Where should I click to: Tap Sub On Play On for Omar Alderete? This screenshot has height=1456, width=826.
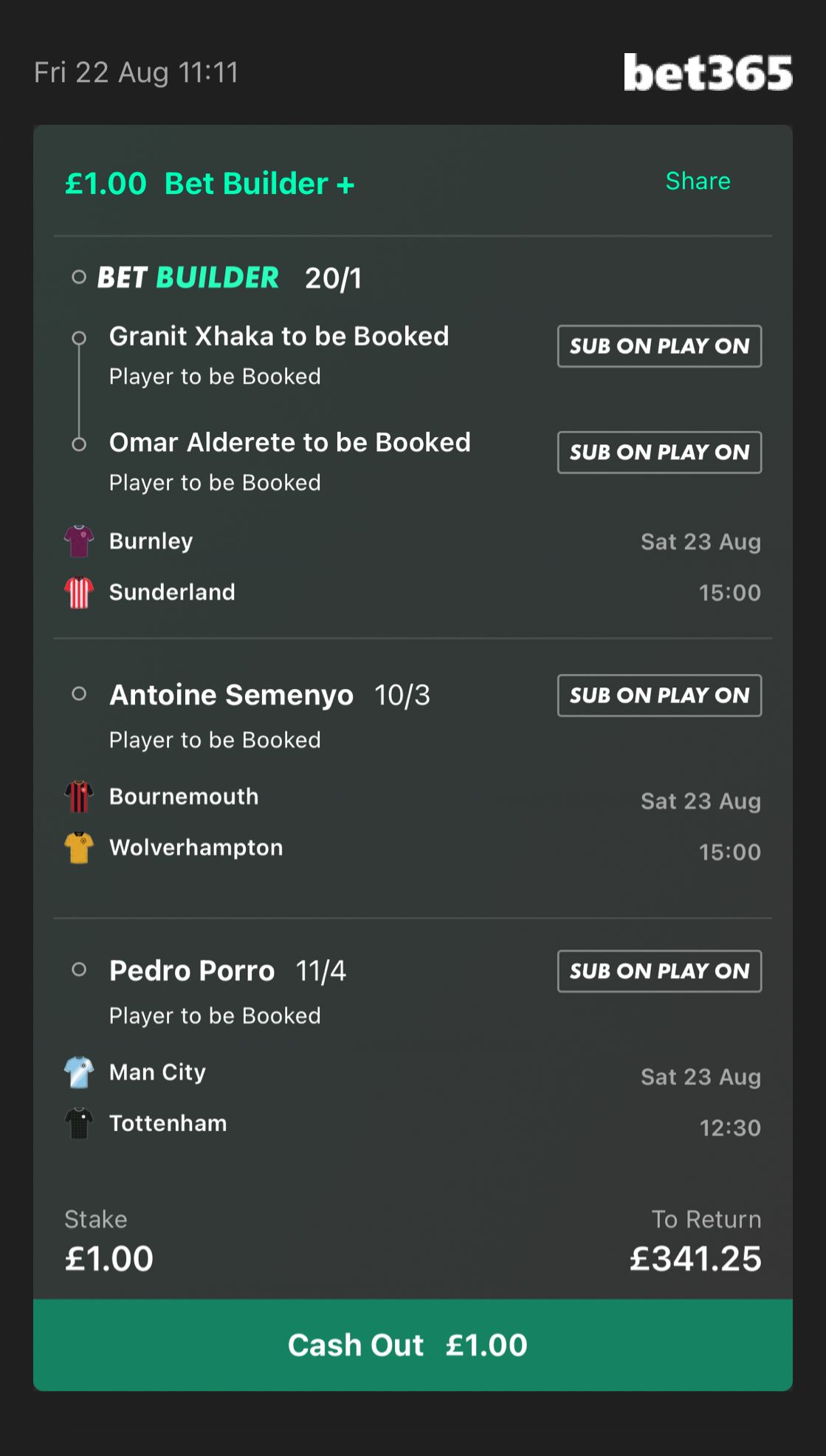pos(659,452)
